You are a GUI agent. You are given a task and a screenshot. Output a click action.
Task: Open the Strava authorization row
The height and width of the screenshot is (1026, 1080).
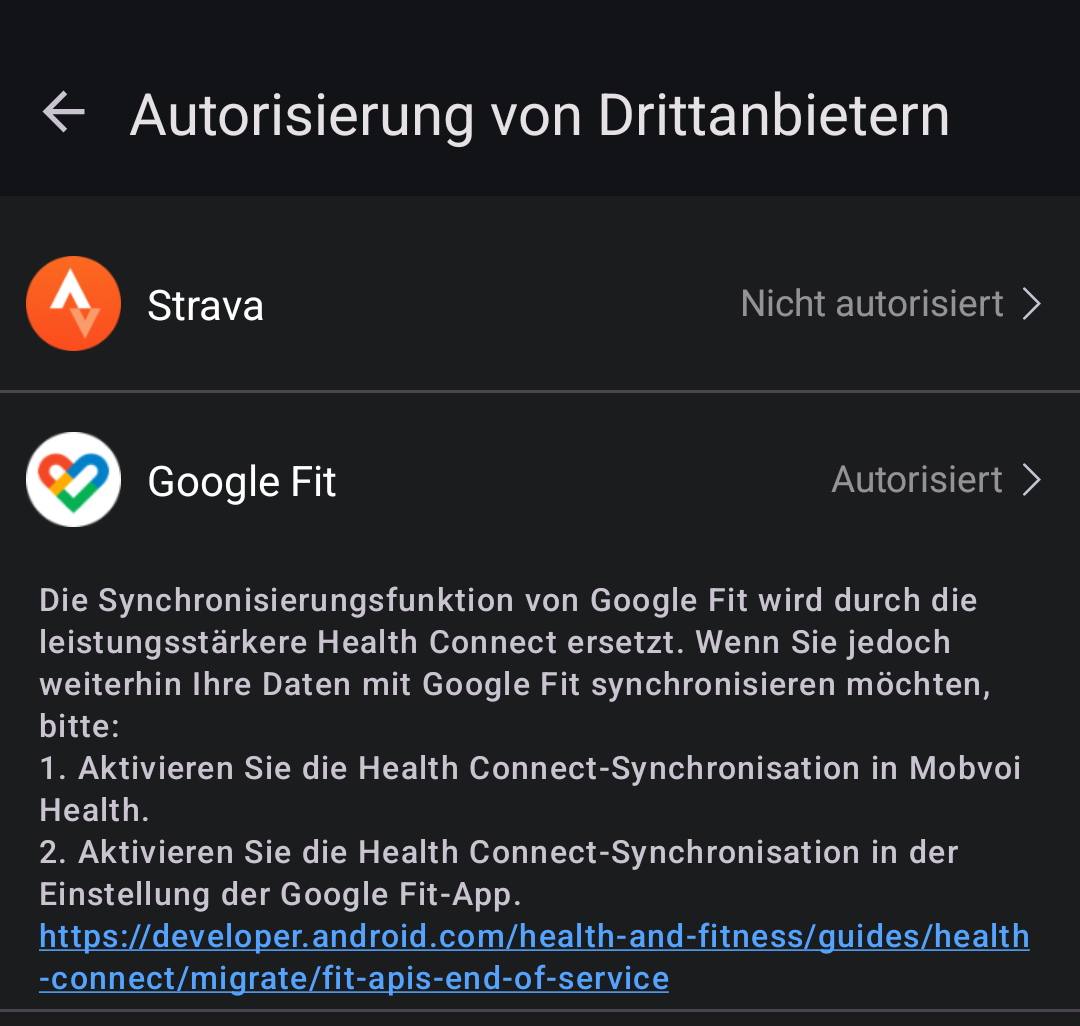click(x=540, y=304)
